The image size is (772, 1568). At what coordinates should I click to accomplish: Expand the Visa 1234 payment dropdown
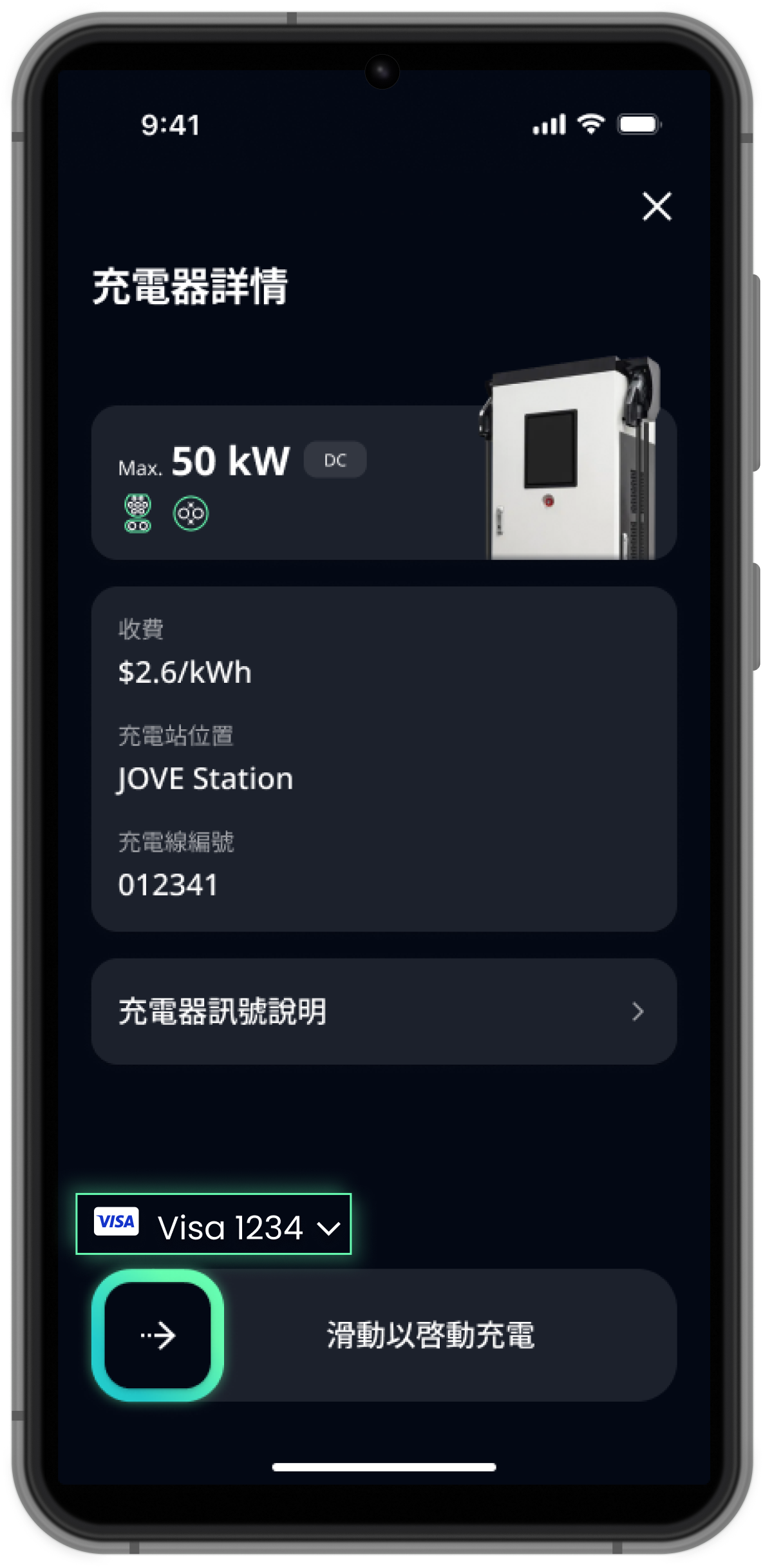(x=214, y=1225)
